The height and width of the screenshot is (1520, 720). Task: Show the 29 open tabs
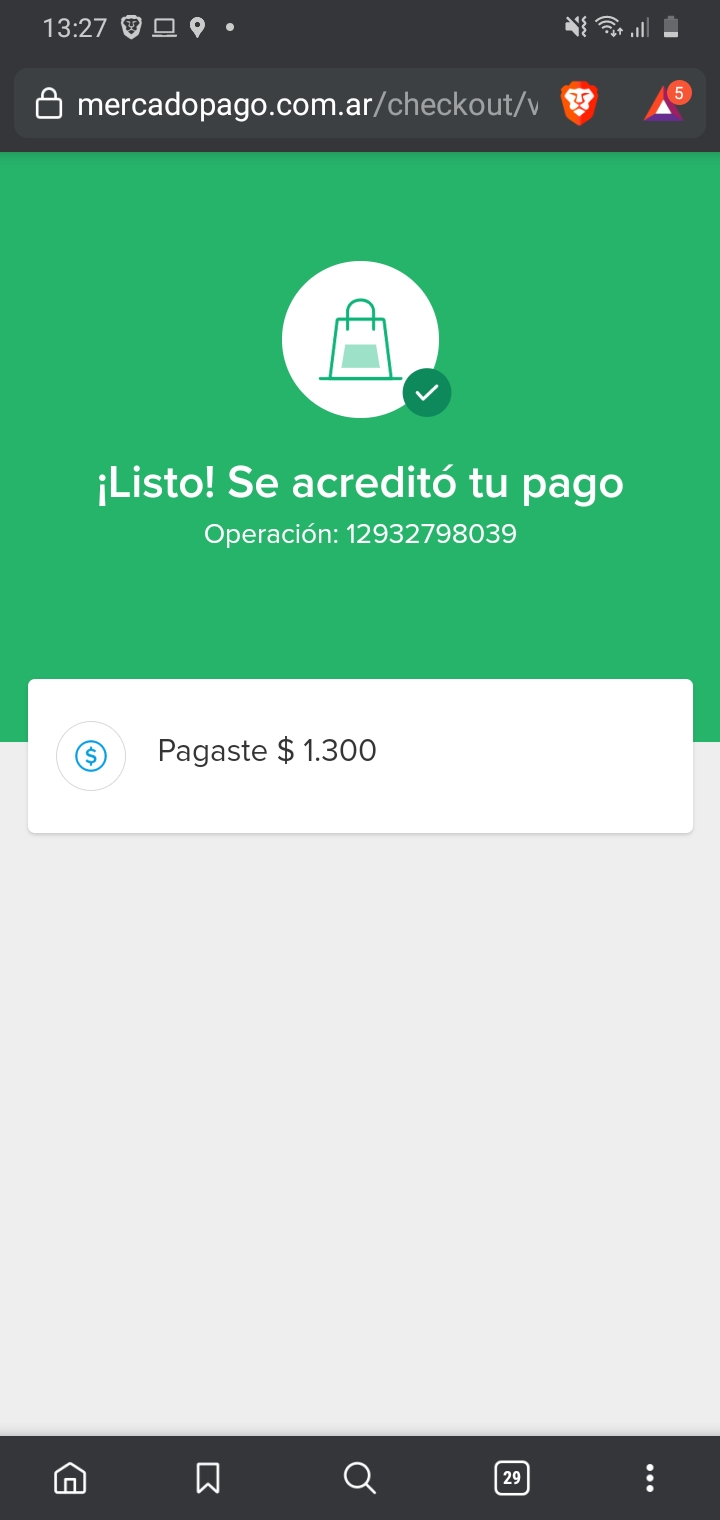511,1477
